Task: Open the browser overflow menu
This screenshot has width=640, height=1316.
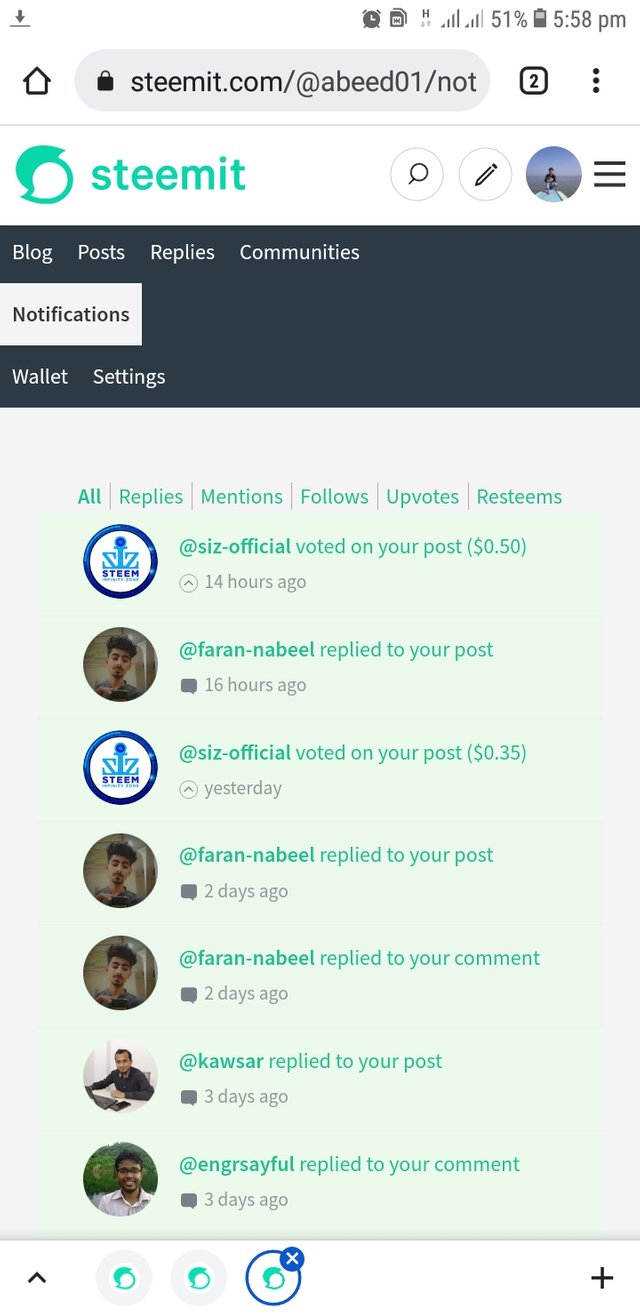Action: pyautogui.click(x=596, y=81)
